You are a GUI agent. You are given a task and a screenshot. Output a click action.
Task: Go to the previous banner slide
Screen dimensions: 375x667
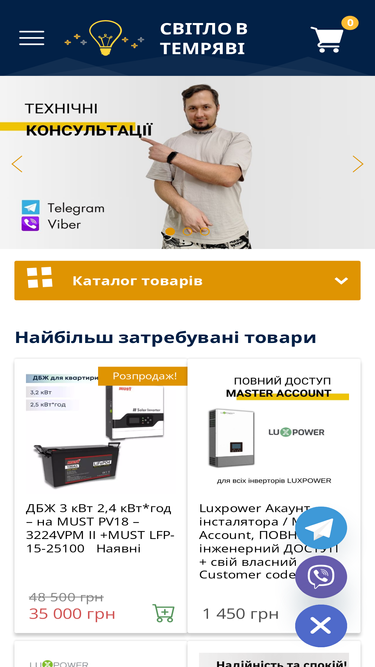(17, 164)
